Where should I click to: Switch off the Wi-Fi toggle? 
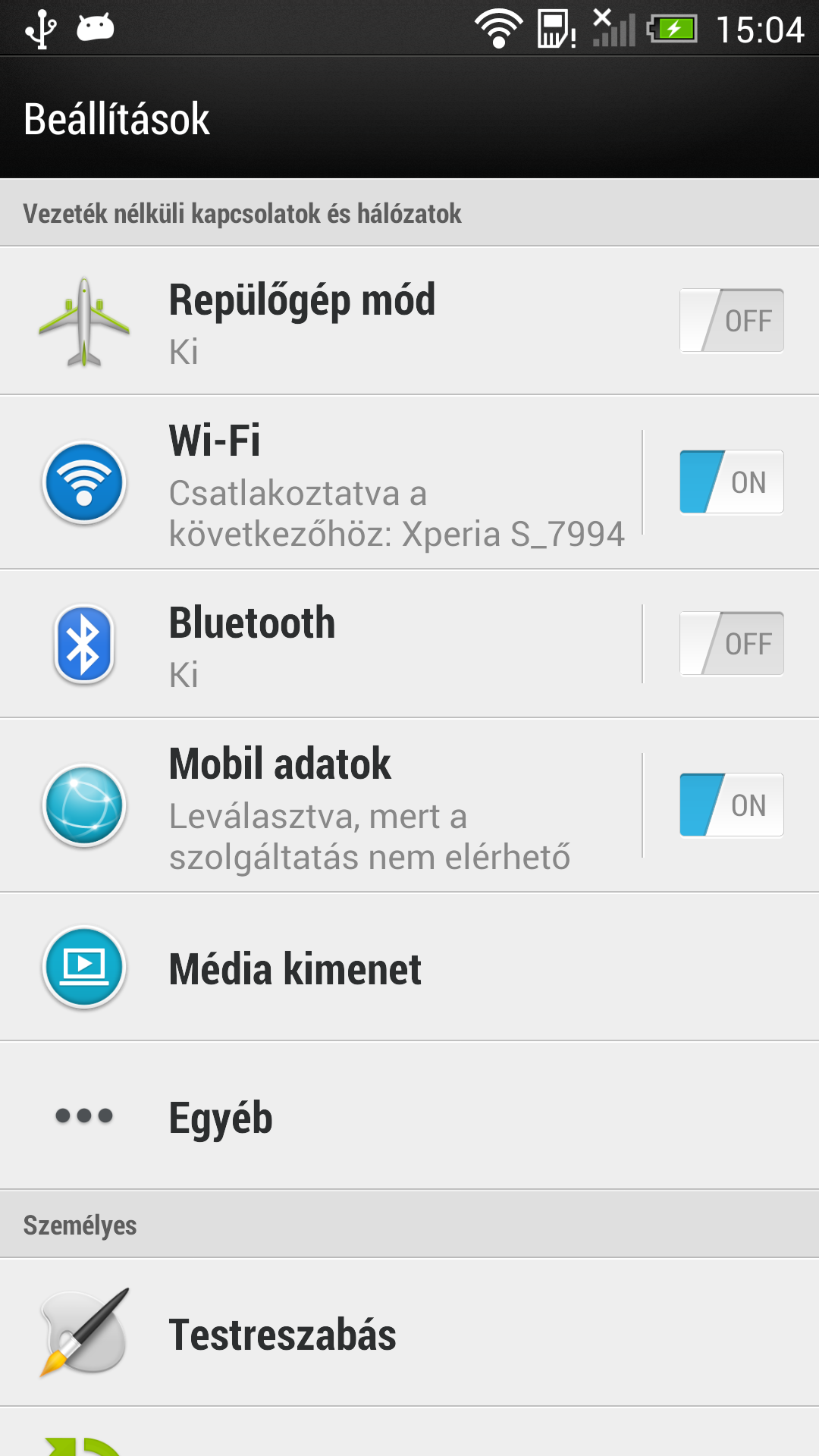(x=731, y=482)
